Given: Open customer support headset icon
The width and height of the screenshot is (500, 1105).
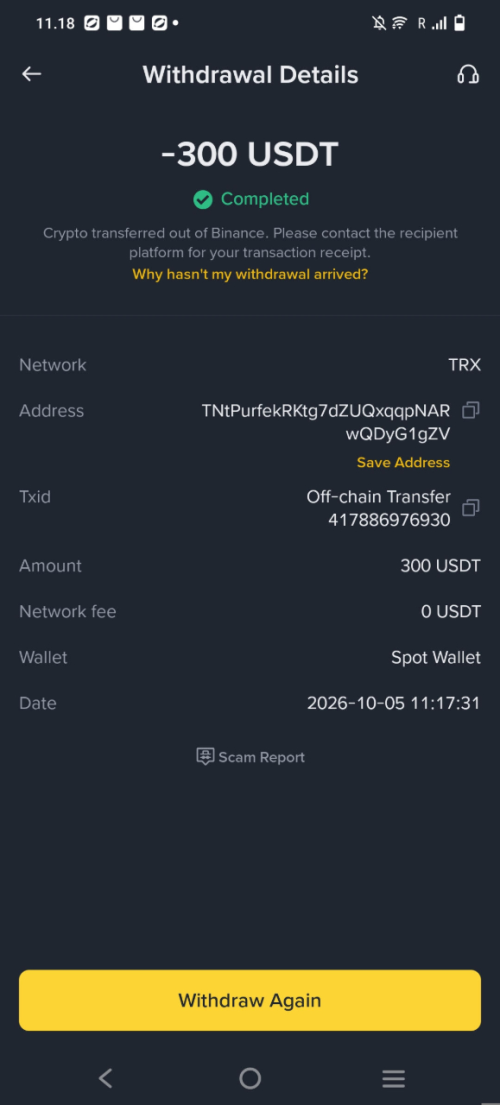Looking at the screenshot, I should point(468,74).
